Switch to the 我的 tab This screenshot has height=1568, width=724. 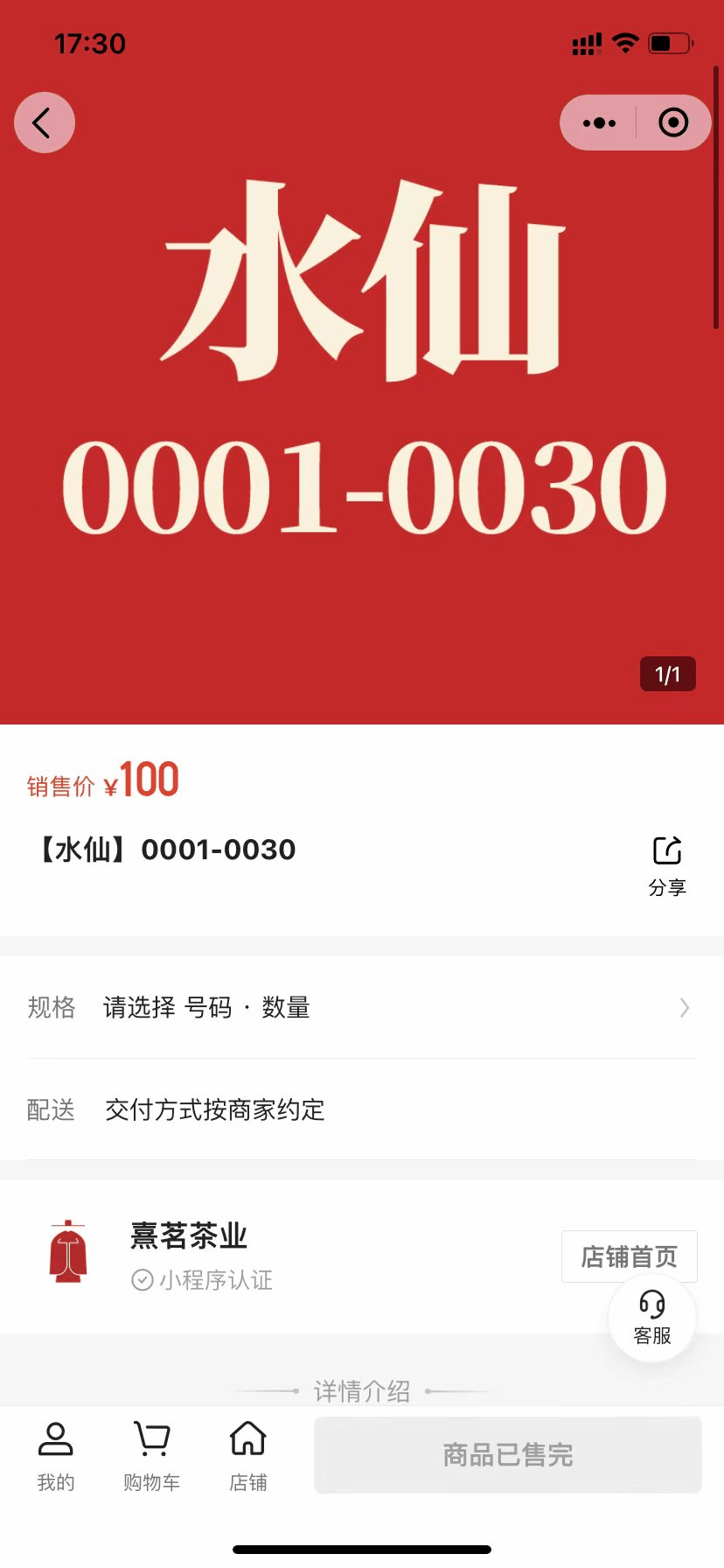(56, 1456)
